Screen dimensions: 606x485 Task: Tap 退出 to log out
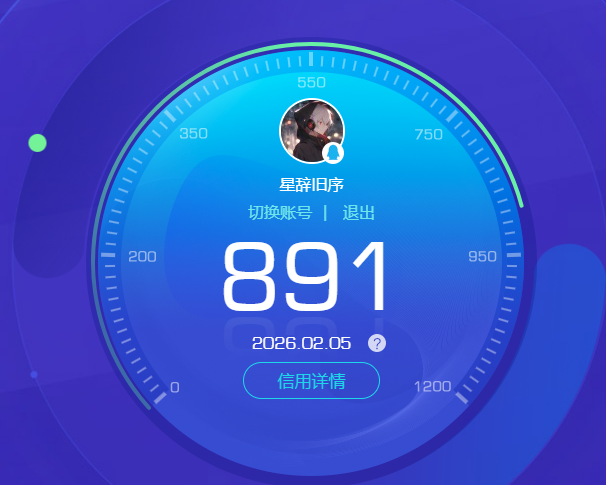pyautogui.click(x=359, y=213)
